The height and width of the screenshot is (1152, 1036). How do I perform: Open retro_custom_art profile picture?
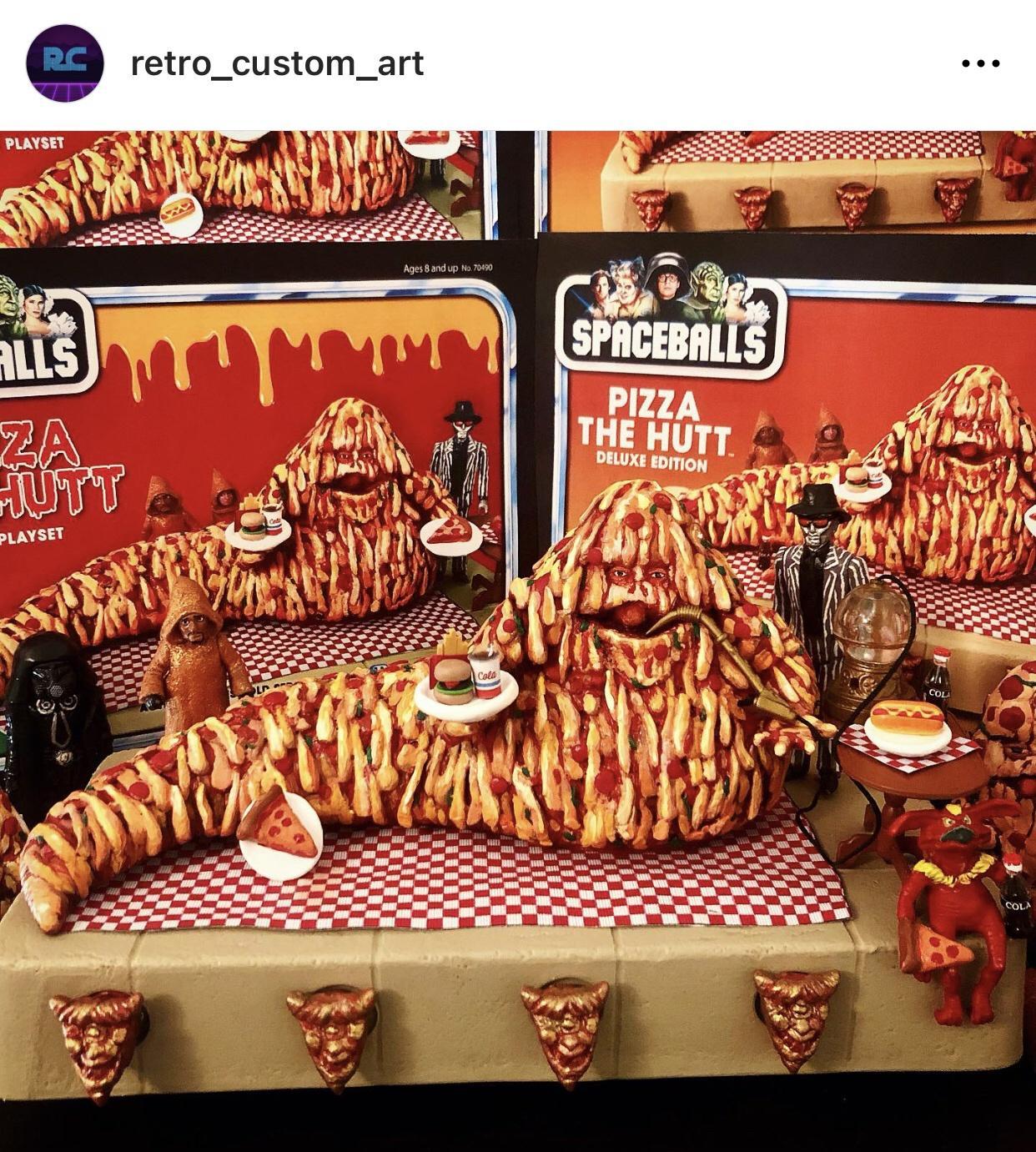(x=64, y=63)
